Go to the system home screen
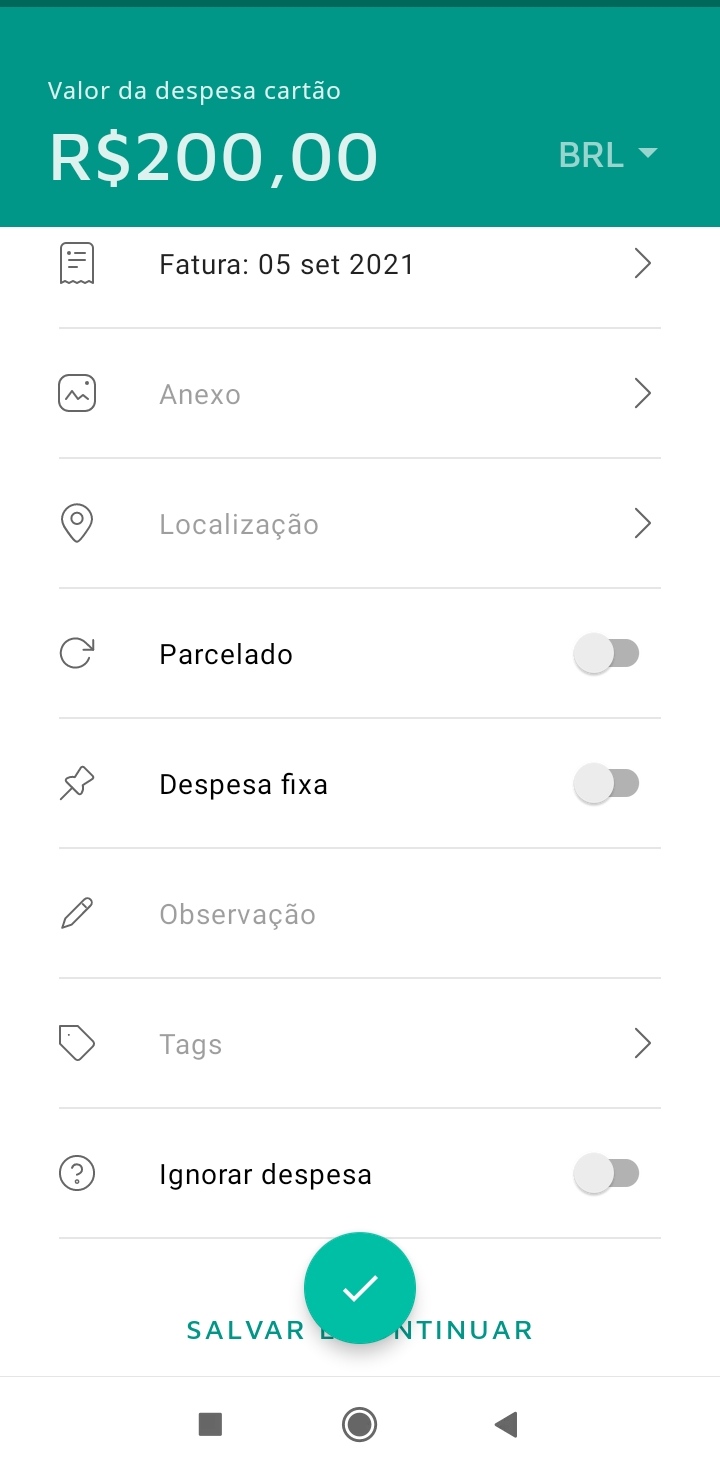Image resolution: width=720 pixels, height=1472 pixels. tap(359, 1424)
